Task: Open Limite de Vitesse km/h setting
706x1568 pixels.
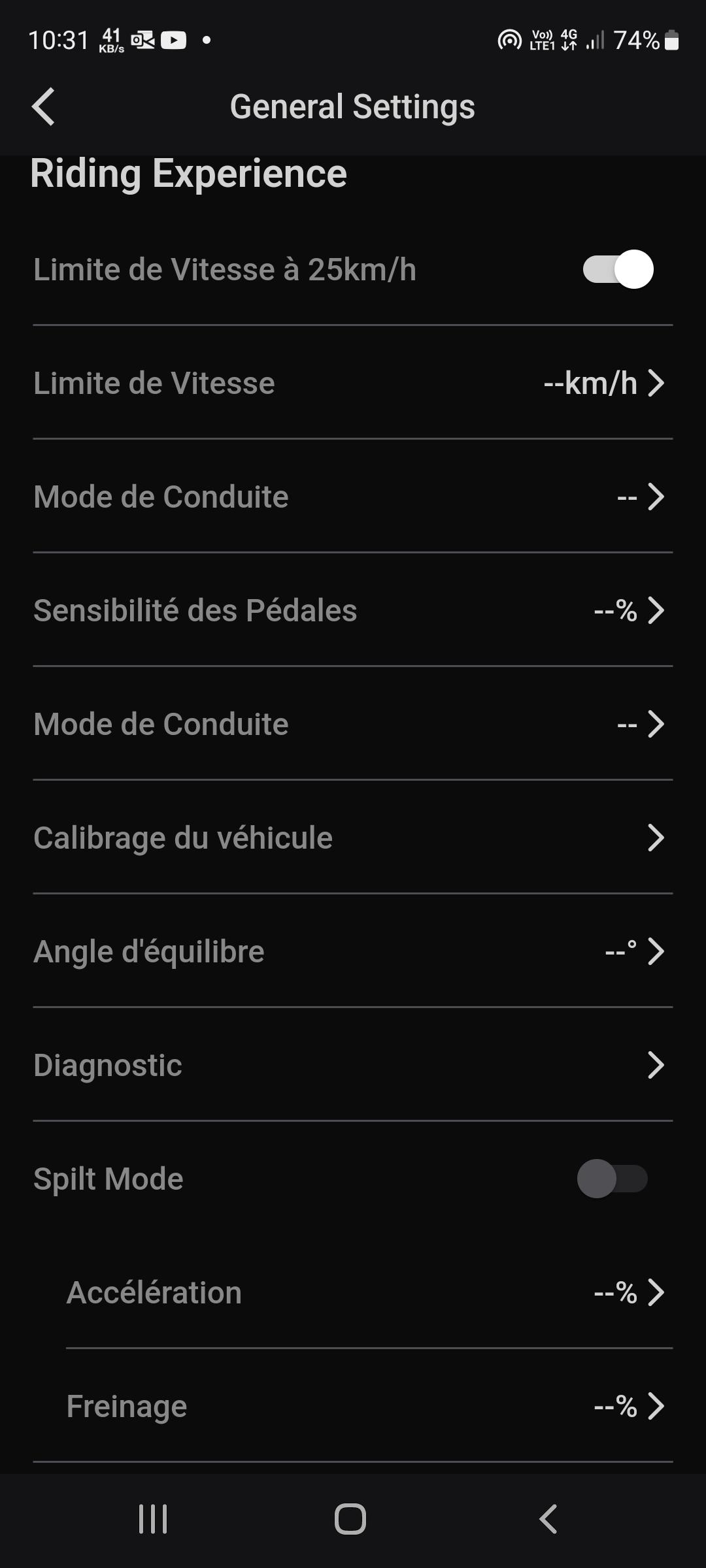Action: (x=353, y=383)
